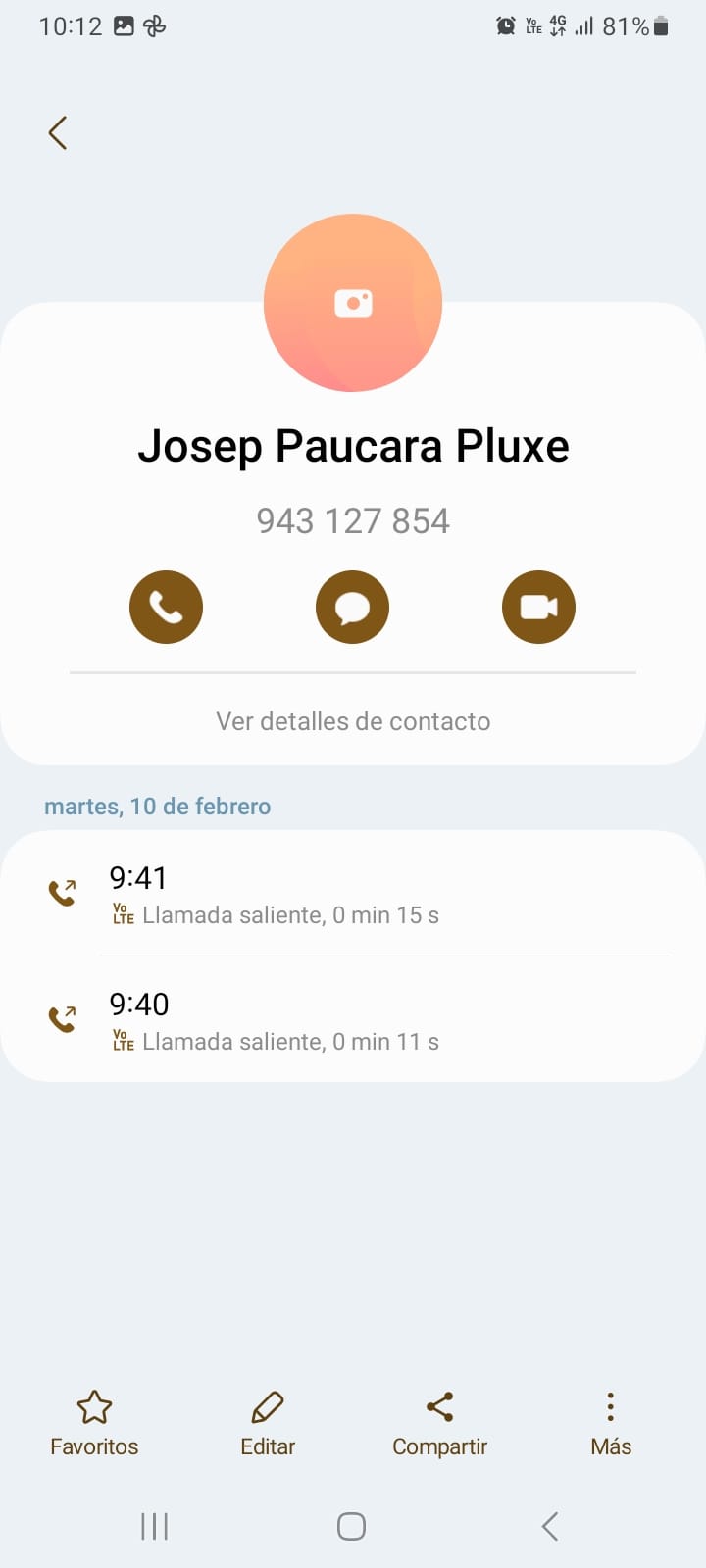Send a message to Josep
The height and width of the screenshot is (1568, 706).
pos(352,607)
